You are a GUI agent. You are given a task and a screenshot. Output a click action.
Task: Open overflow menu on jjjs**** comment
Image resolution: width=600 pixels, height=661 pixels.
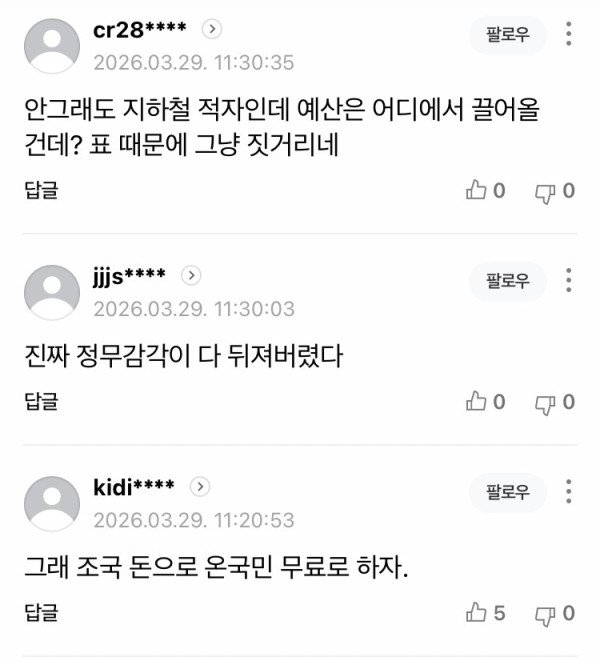tap(568, 281)
